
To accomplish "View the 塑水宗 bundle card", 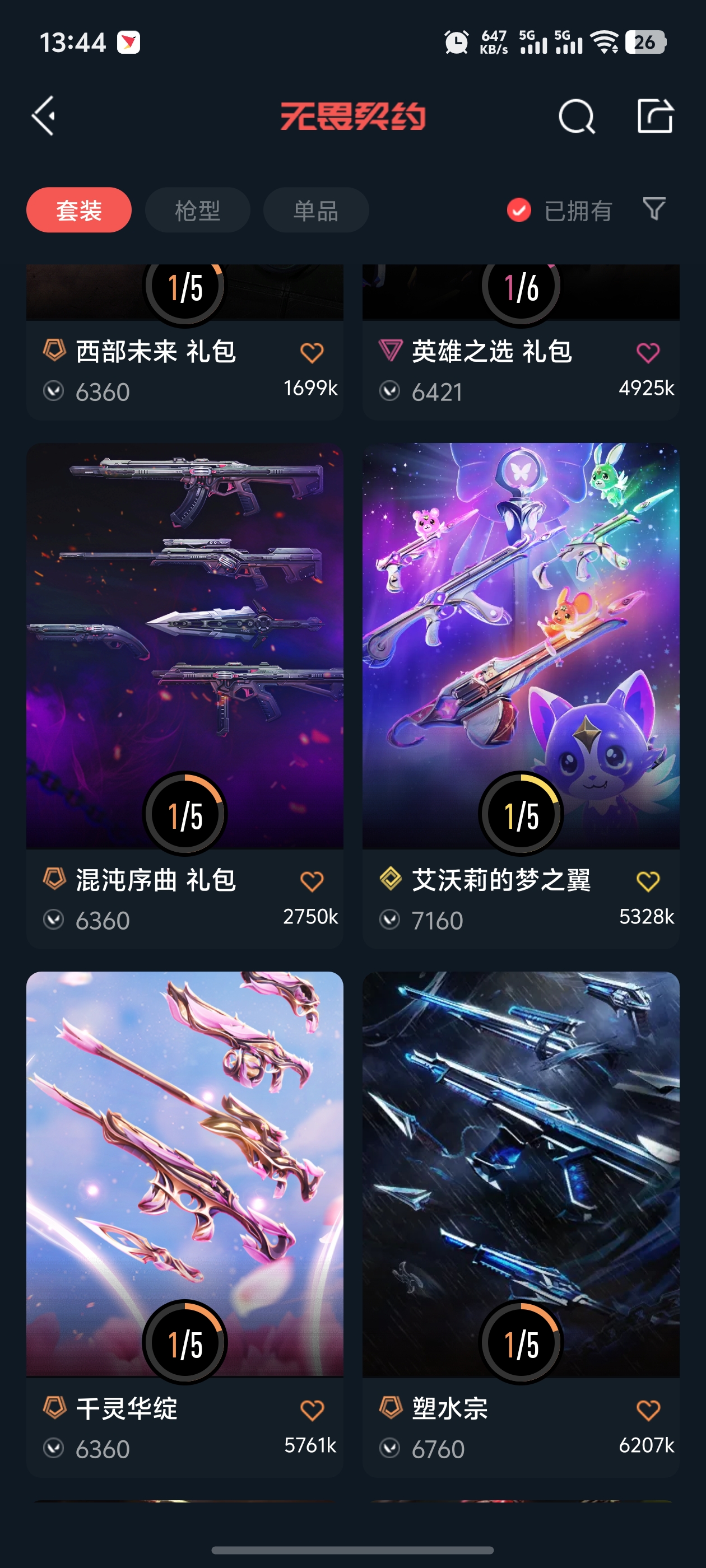I will coord(521,1174).
